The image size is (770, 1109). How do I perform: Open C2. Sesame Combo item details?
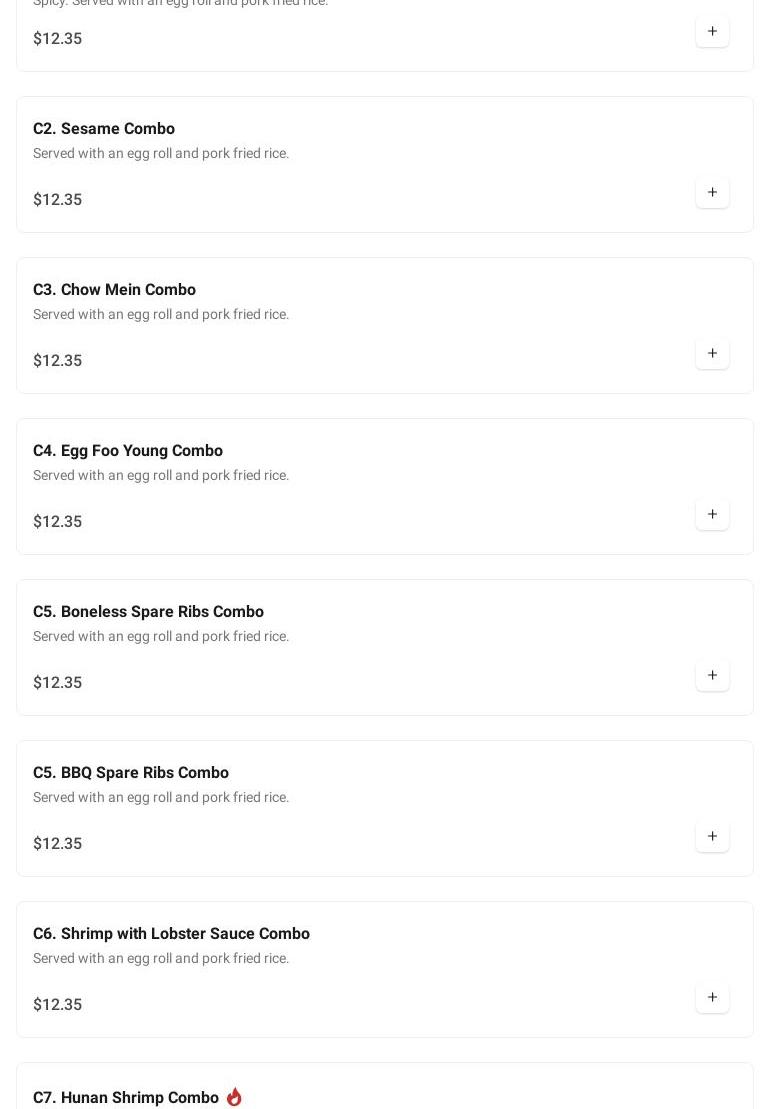(104, 129)
